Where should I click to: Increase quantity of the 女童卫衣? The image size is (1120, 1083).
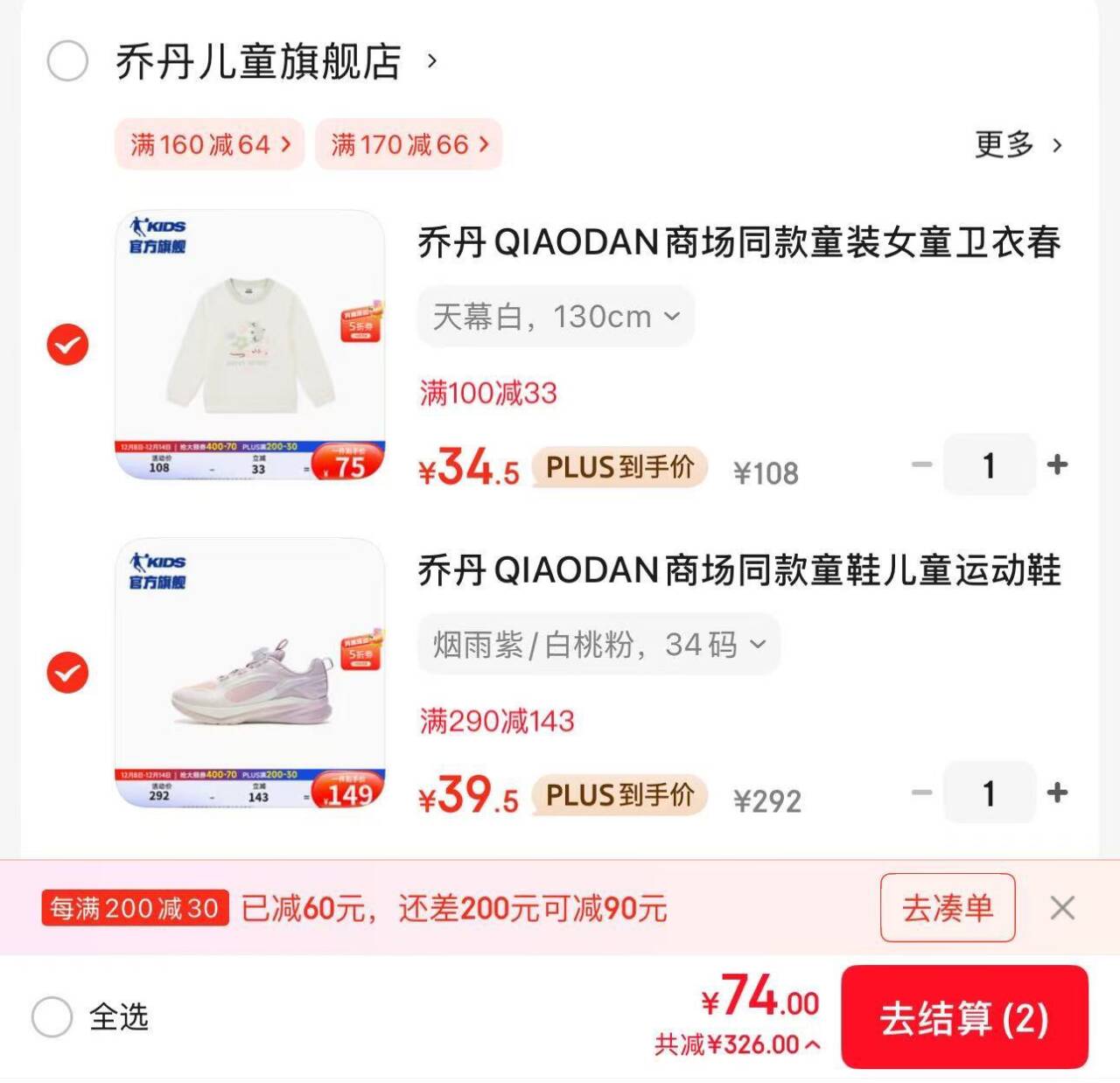1057,465
